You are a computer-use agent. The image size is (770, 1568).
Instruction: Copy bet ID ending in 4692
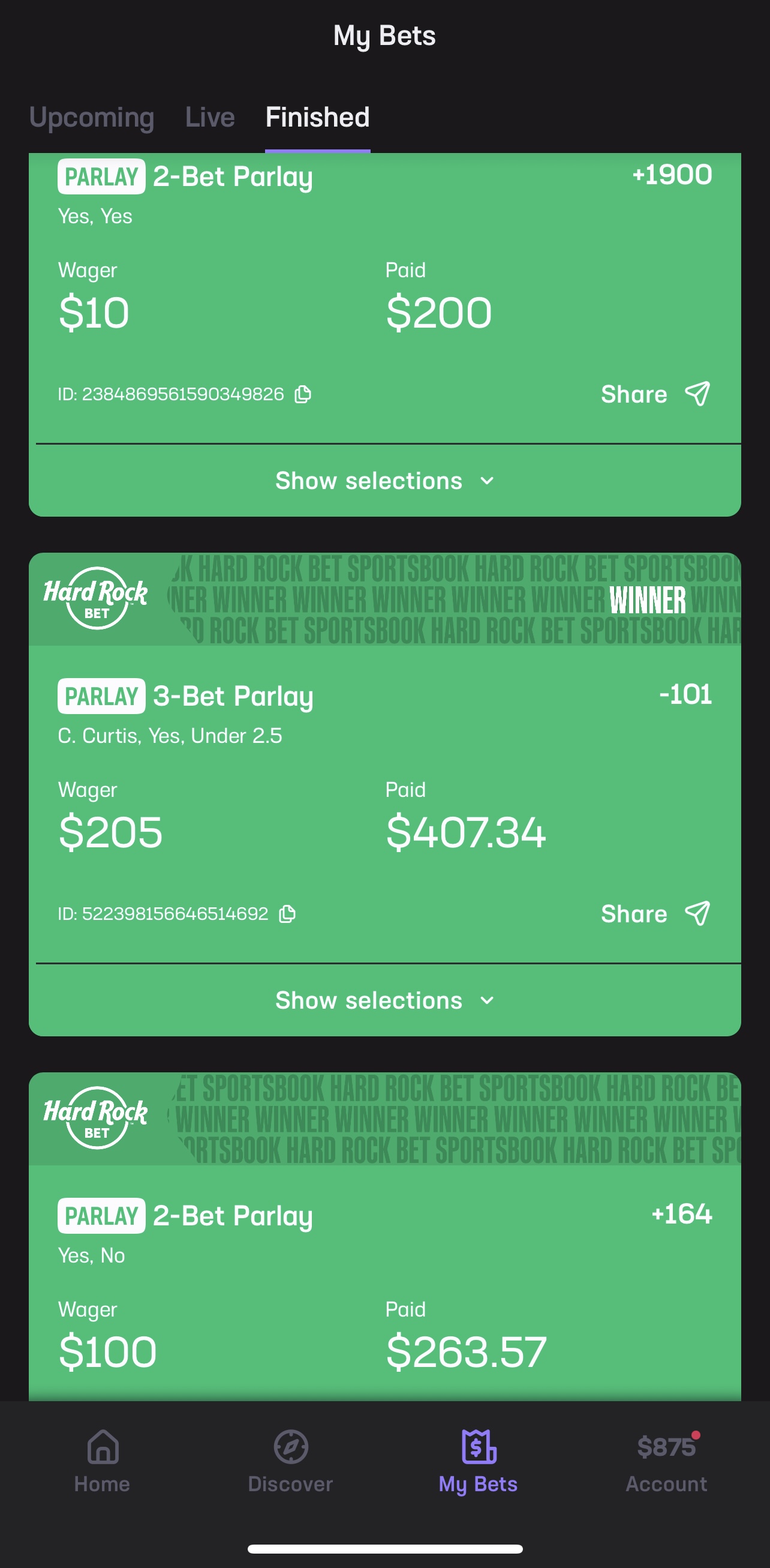click(287, 914)
